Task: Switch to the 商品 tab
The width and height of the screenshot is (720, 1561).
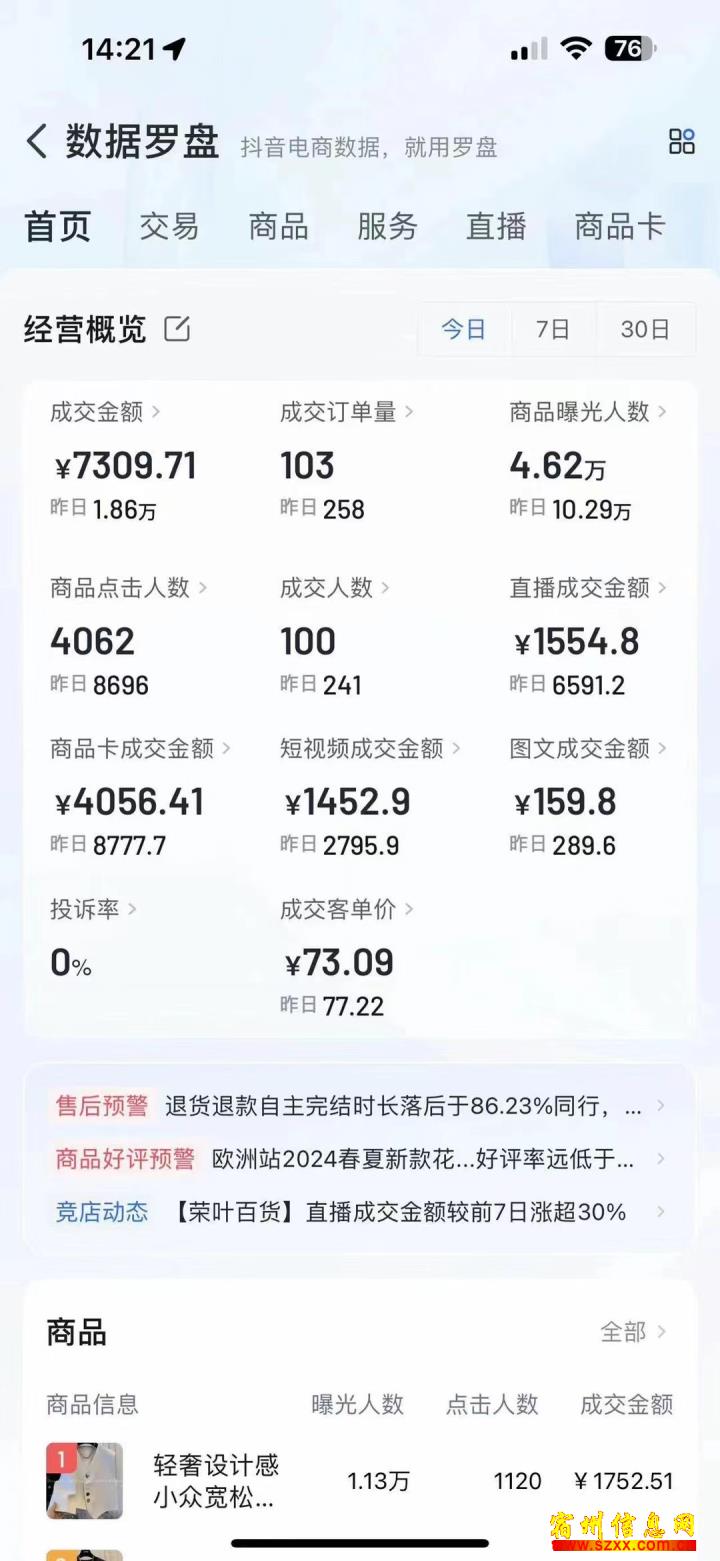Action: (x=278, y=226)
